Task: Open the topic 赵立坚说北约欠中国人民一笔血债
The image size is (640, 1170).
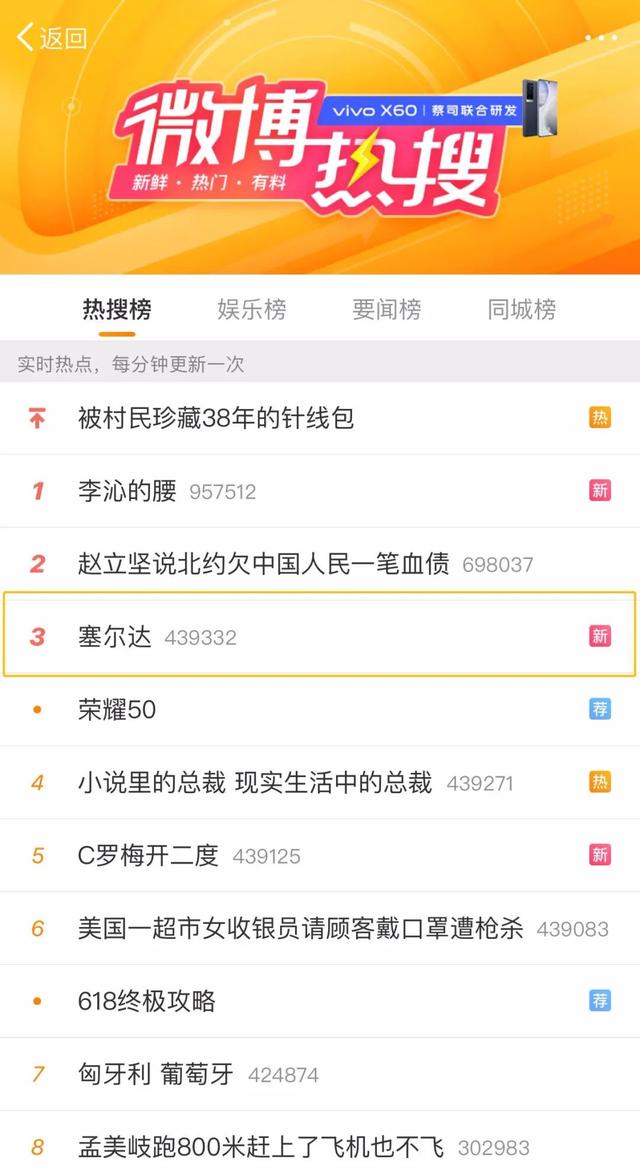Action: [264, 564]
